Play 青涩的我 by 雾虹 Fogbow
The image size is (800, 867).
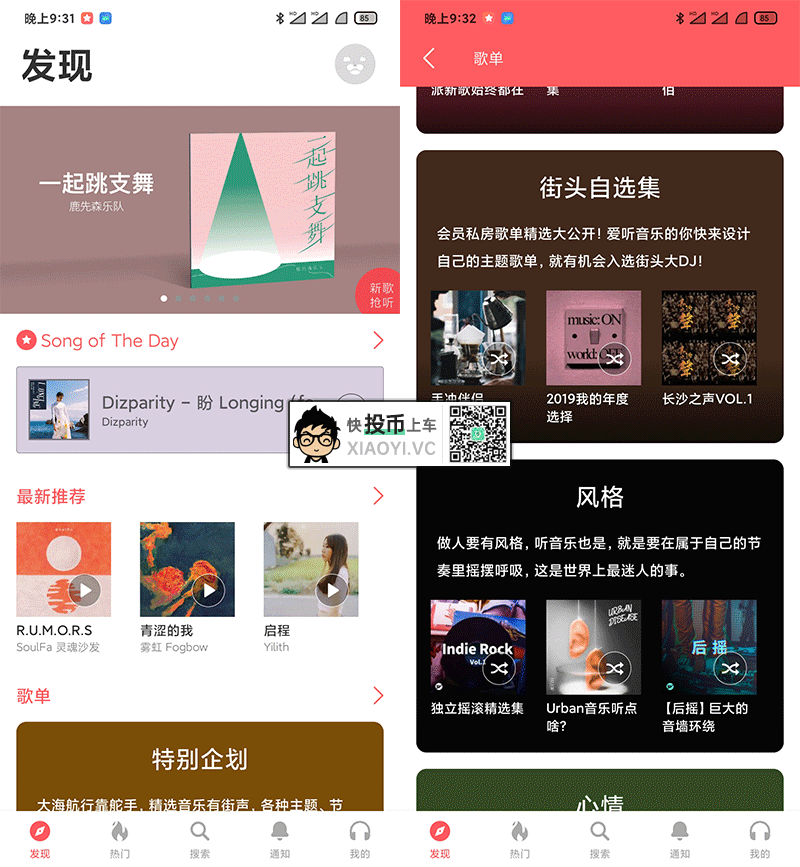[209, 591]
